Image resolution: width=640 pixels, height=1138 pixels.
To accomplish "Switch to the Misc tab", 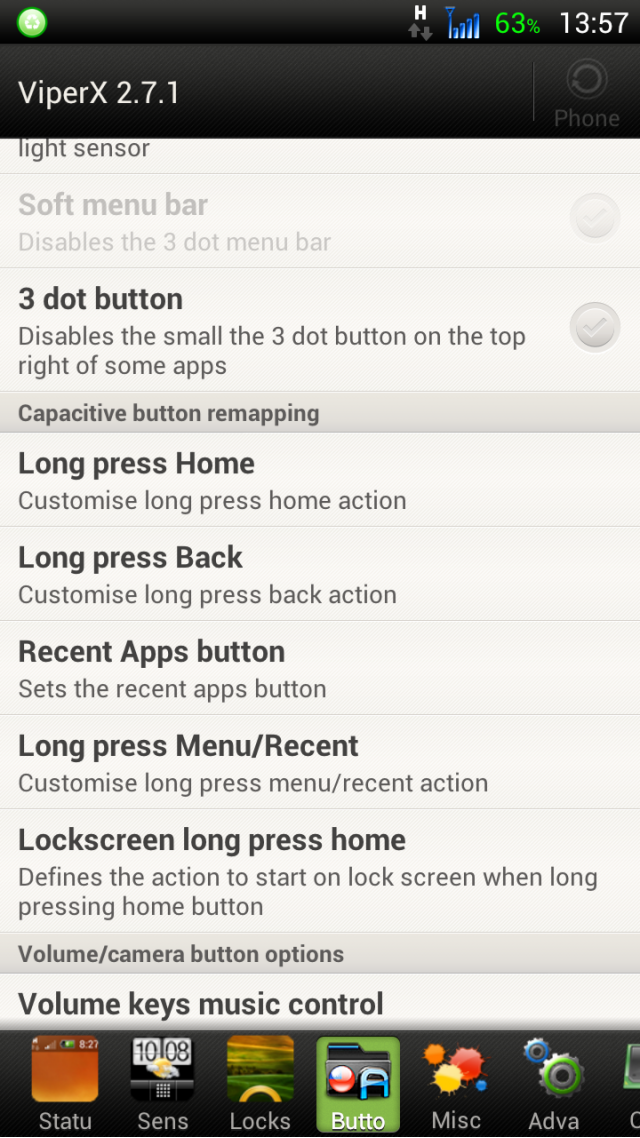I will (x=456, y=1085).
